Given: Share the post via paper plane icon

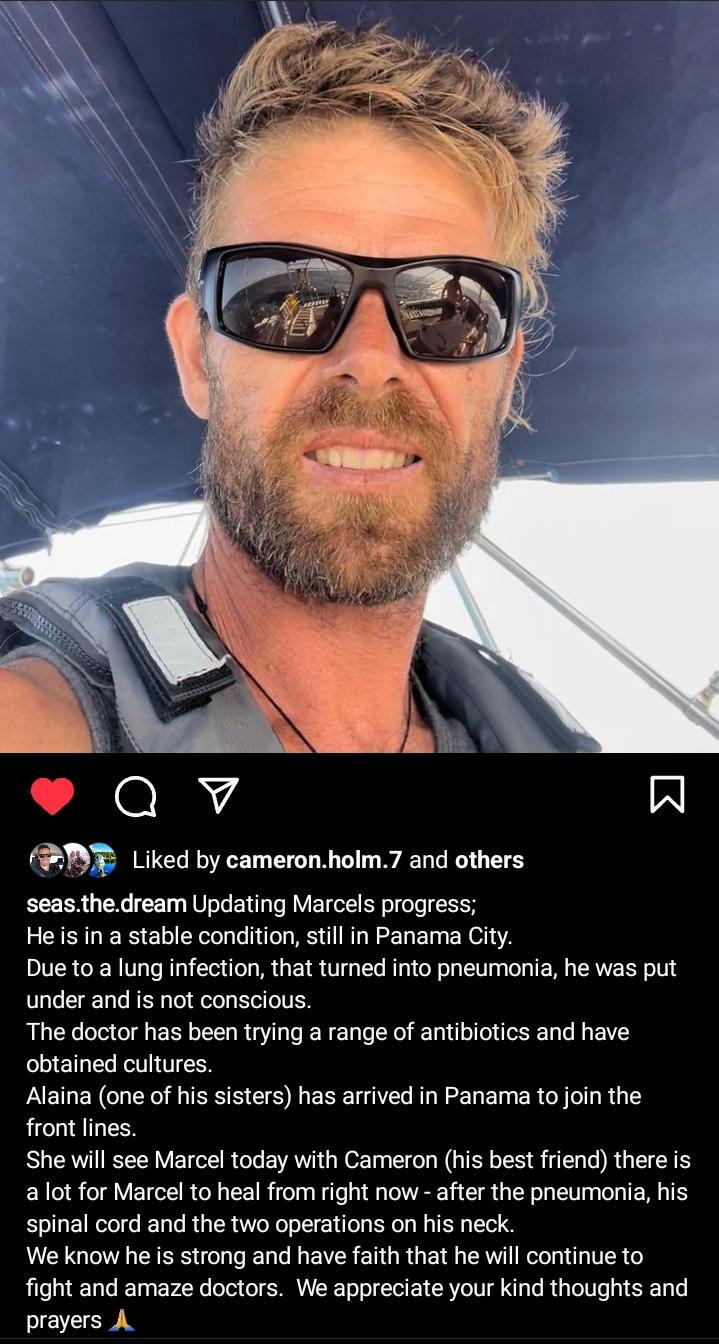Looking at the screenshot, I should (x=218, y=795).
